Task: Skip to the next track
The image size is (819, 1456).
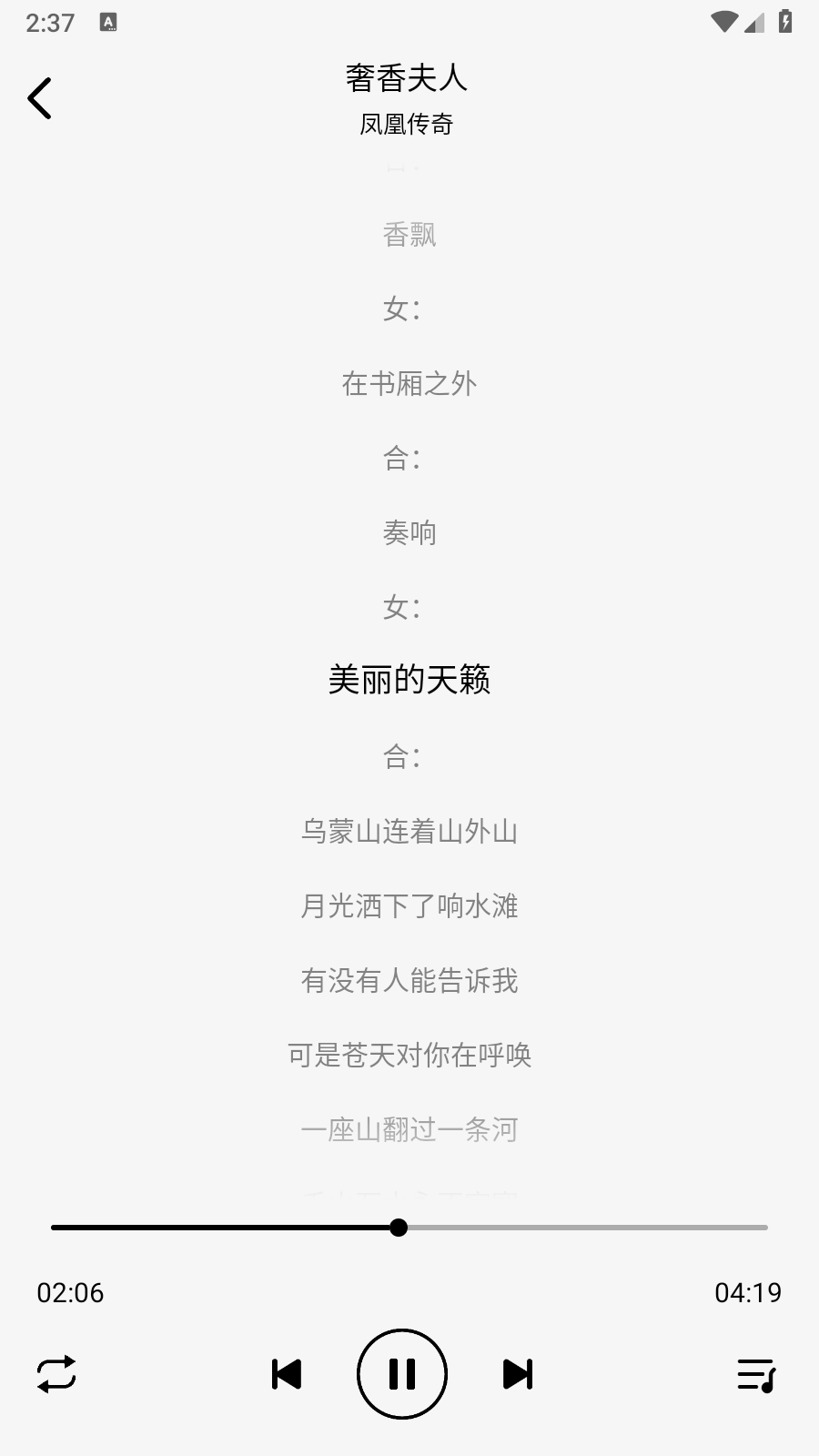Action: pos(517,1374)
